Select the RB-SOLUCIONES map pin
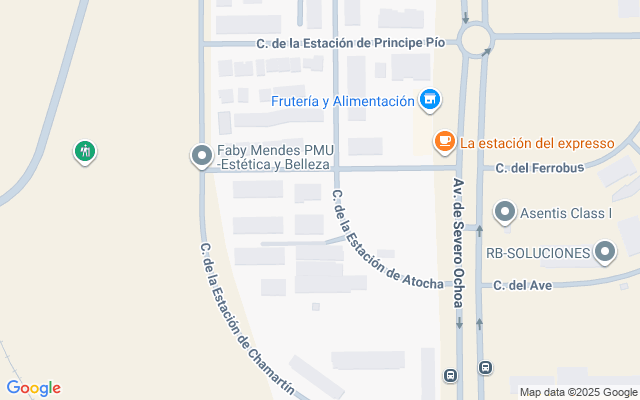Image resolution: width=640 pixels, height=400 pixels. pos(605,253)
